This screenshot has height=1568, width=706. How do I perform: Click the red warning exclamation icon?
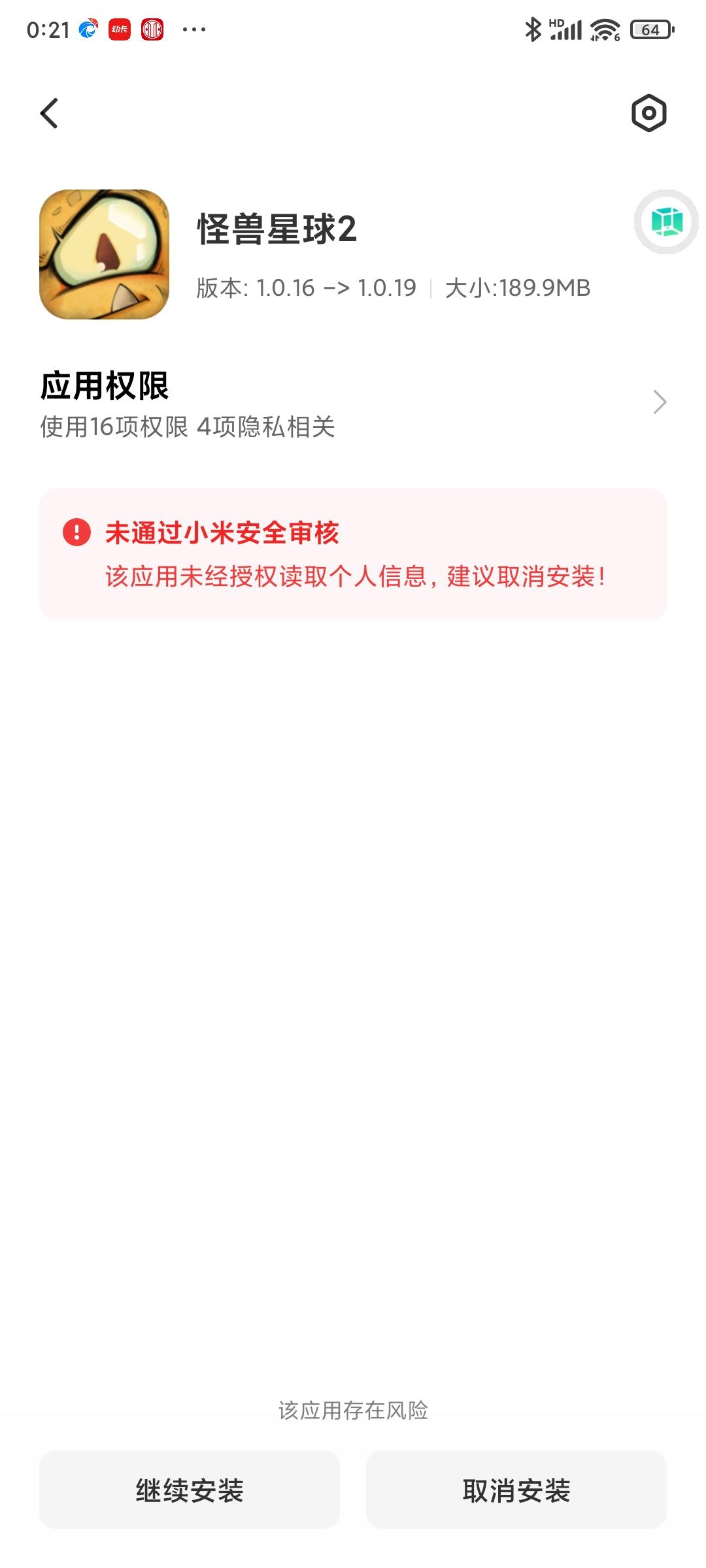click(x=76, y=533)
